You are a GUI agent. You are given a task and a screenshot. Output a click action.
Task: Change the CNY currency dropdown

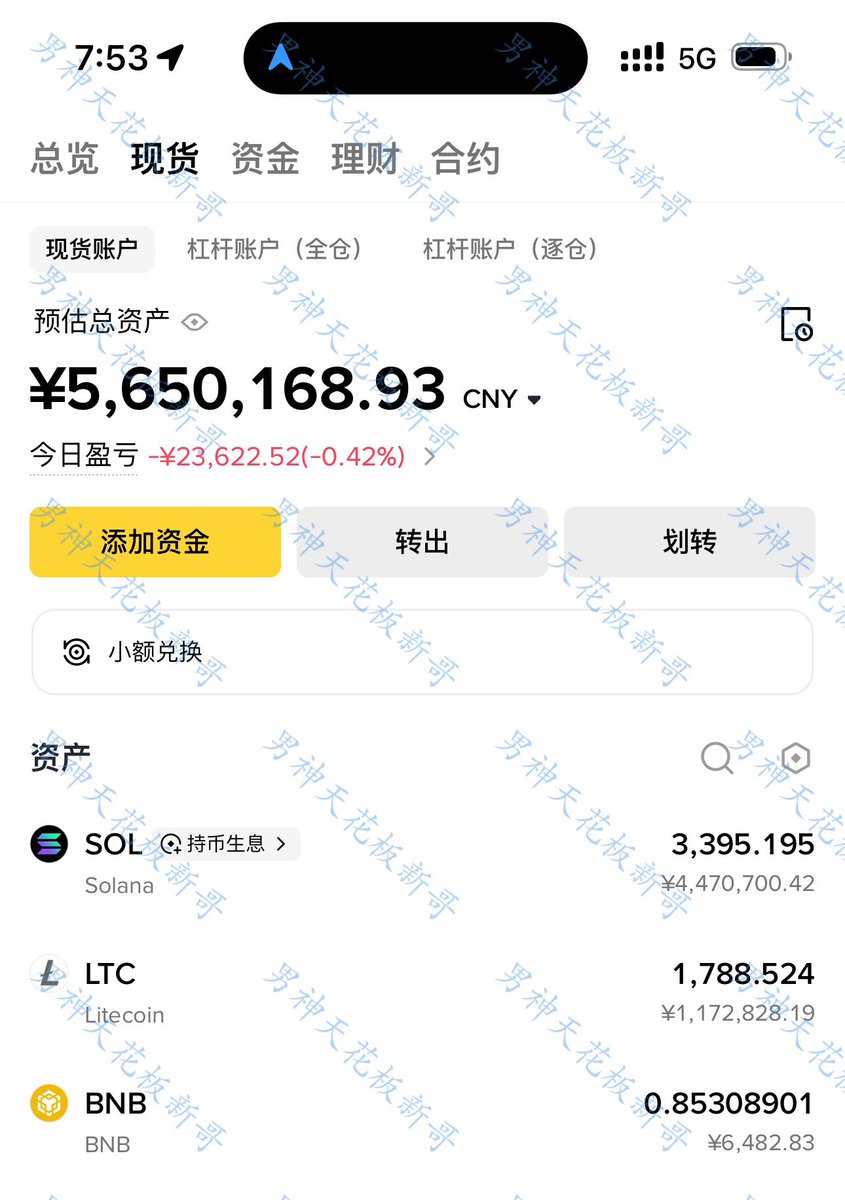[503, 399]
